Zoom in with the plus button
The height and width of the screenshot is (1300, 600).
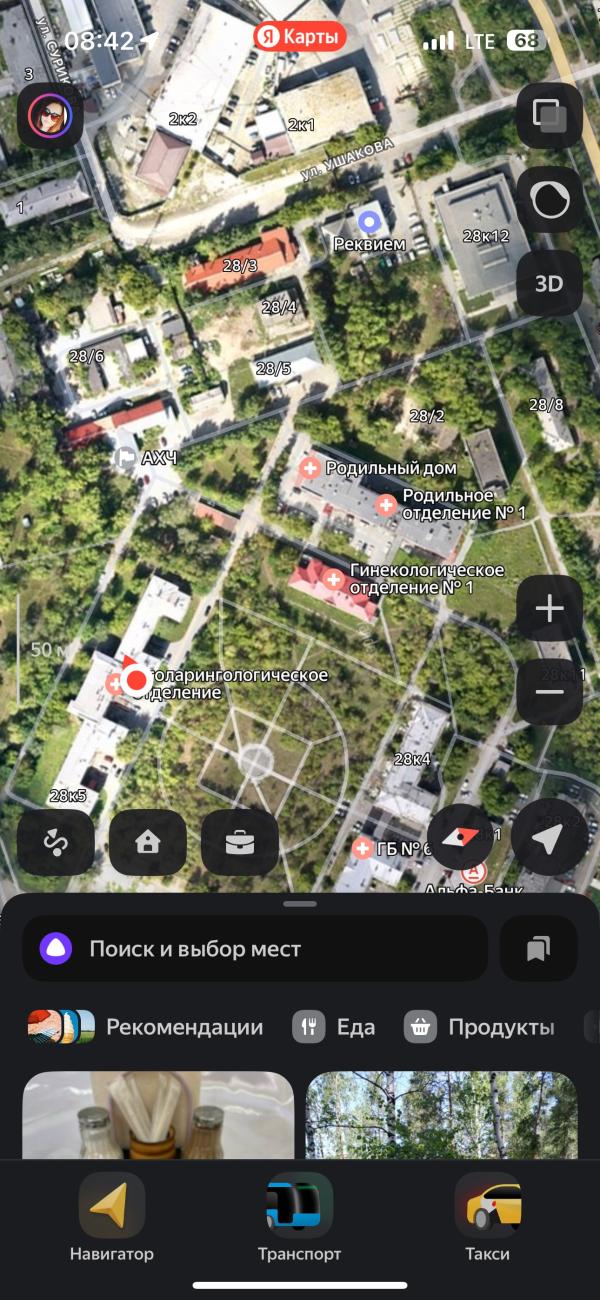[x=549, y=608]
